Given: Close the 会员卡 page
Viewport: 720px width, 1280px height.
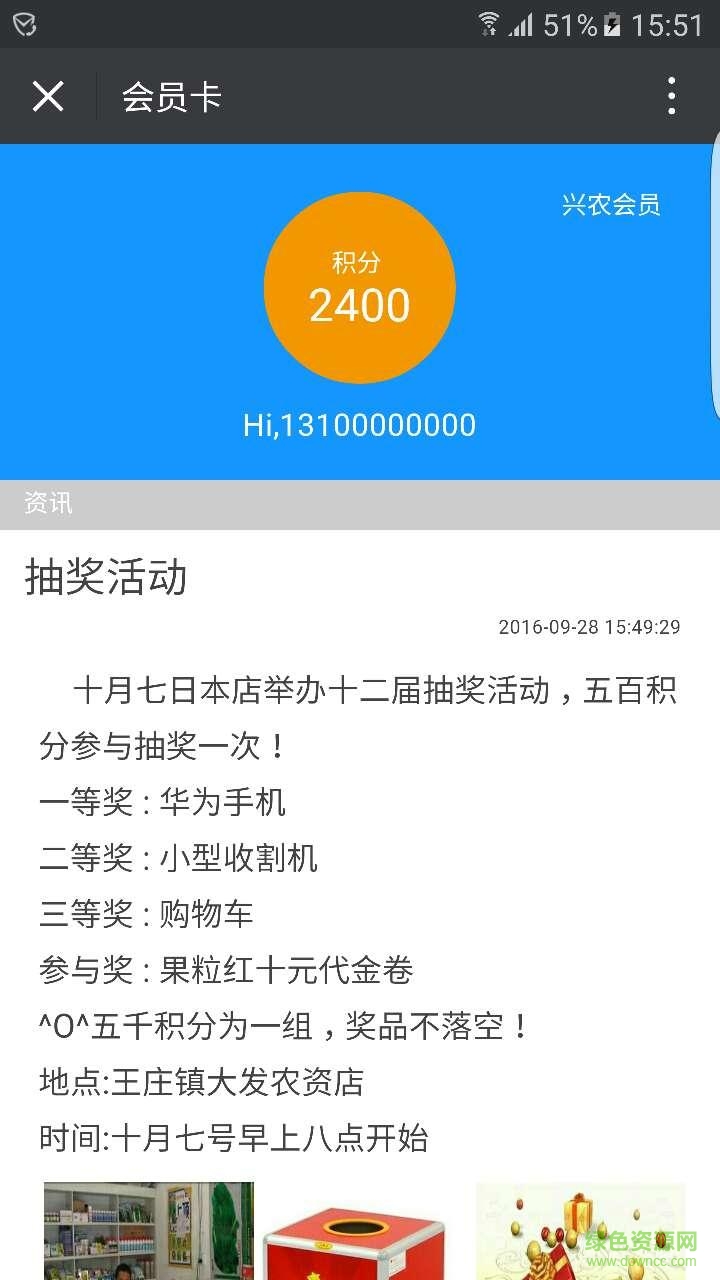Looking at the screenshot, I should [47, 97].
